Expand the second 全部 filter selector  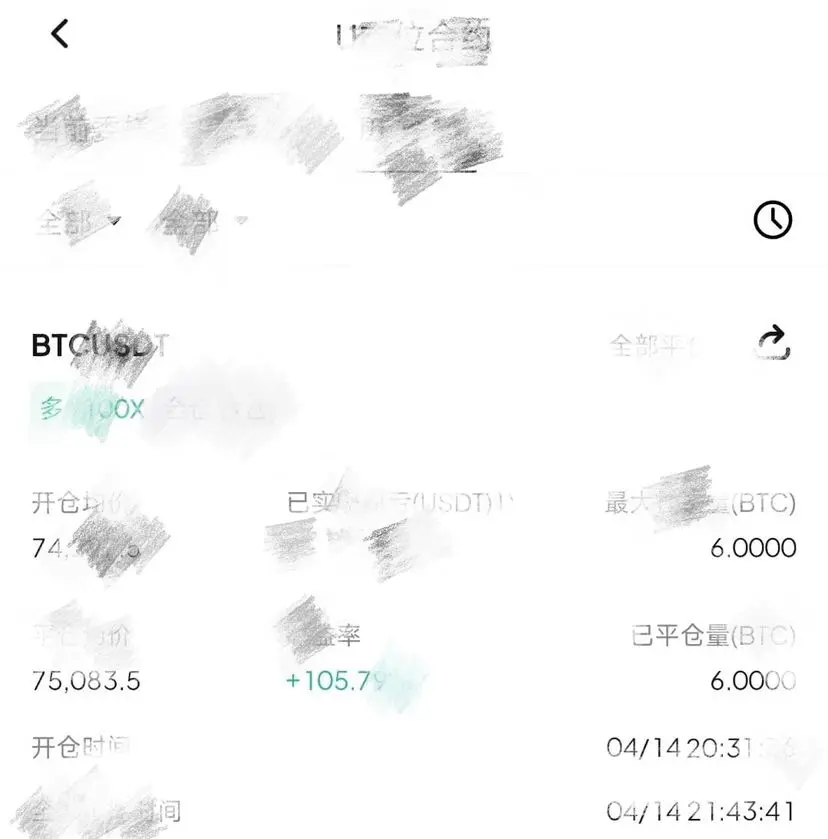tap(195, 219)
